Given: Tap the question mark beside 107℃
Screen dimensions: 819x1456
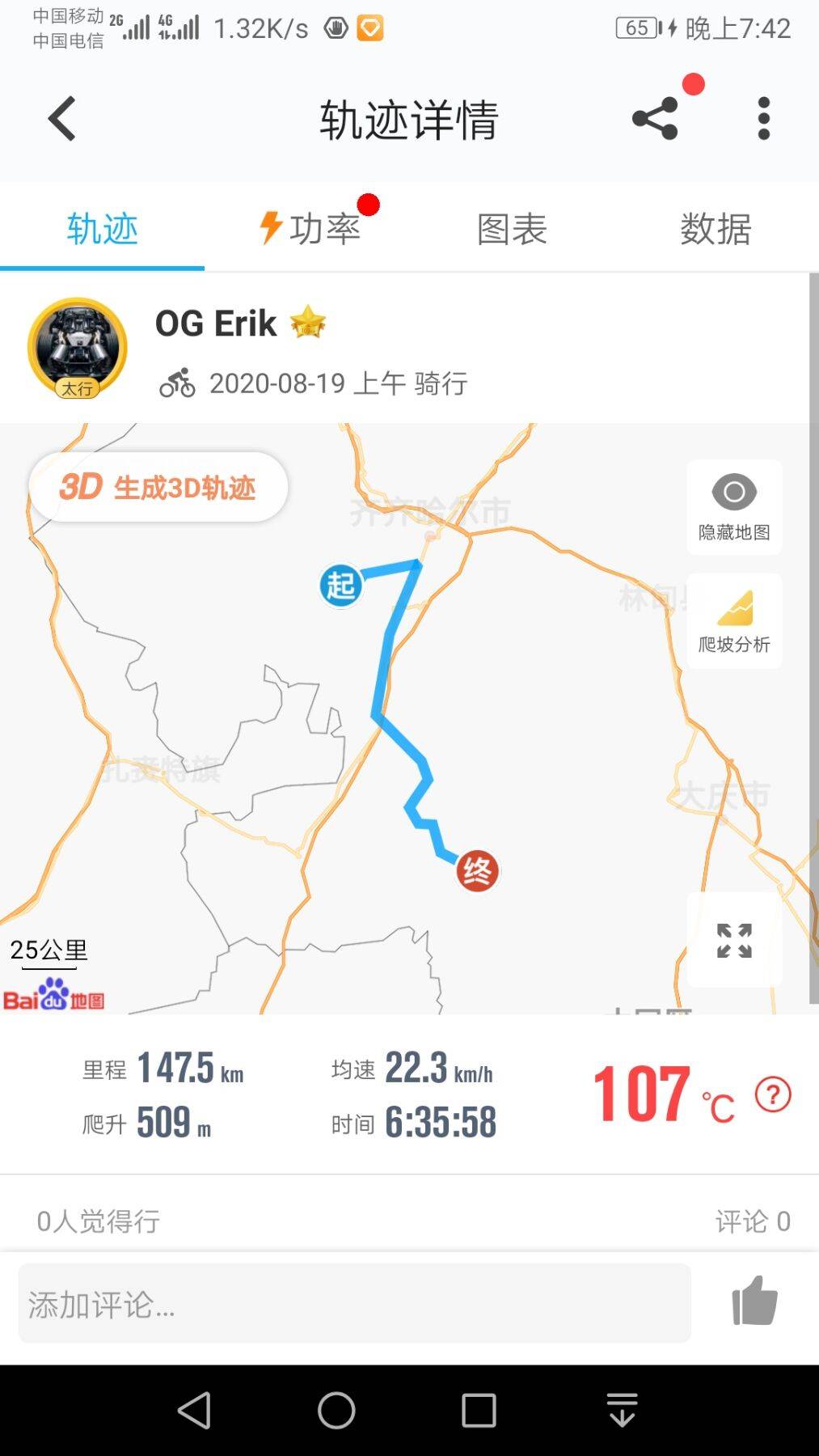Looking at the screenshot, I should pyautogui.click(x=773, y=1094).
